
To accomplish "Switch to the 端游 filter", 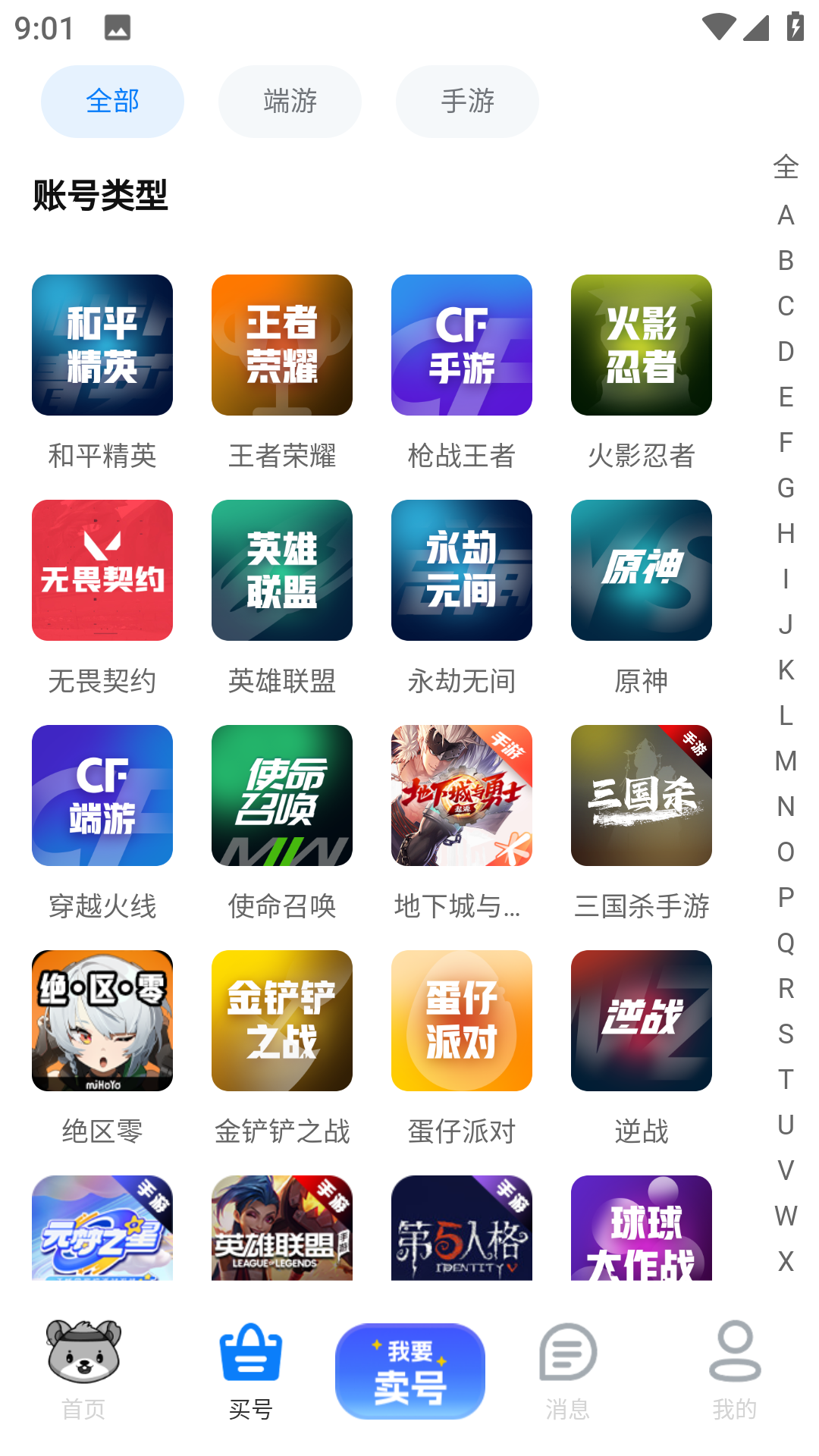I will [x=290, y=101].
